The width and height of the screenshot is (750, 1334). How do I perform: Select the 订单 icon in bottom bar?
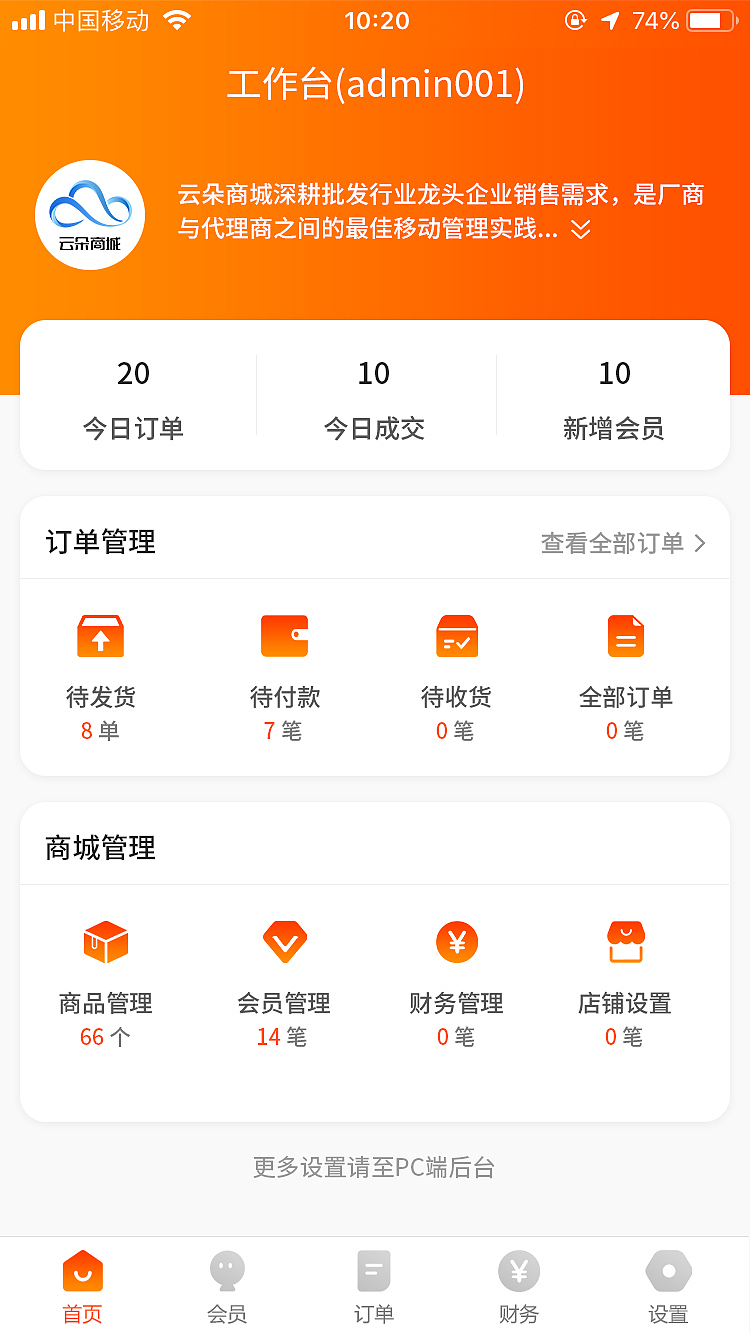(x=372, y=1268)
